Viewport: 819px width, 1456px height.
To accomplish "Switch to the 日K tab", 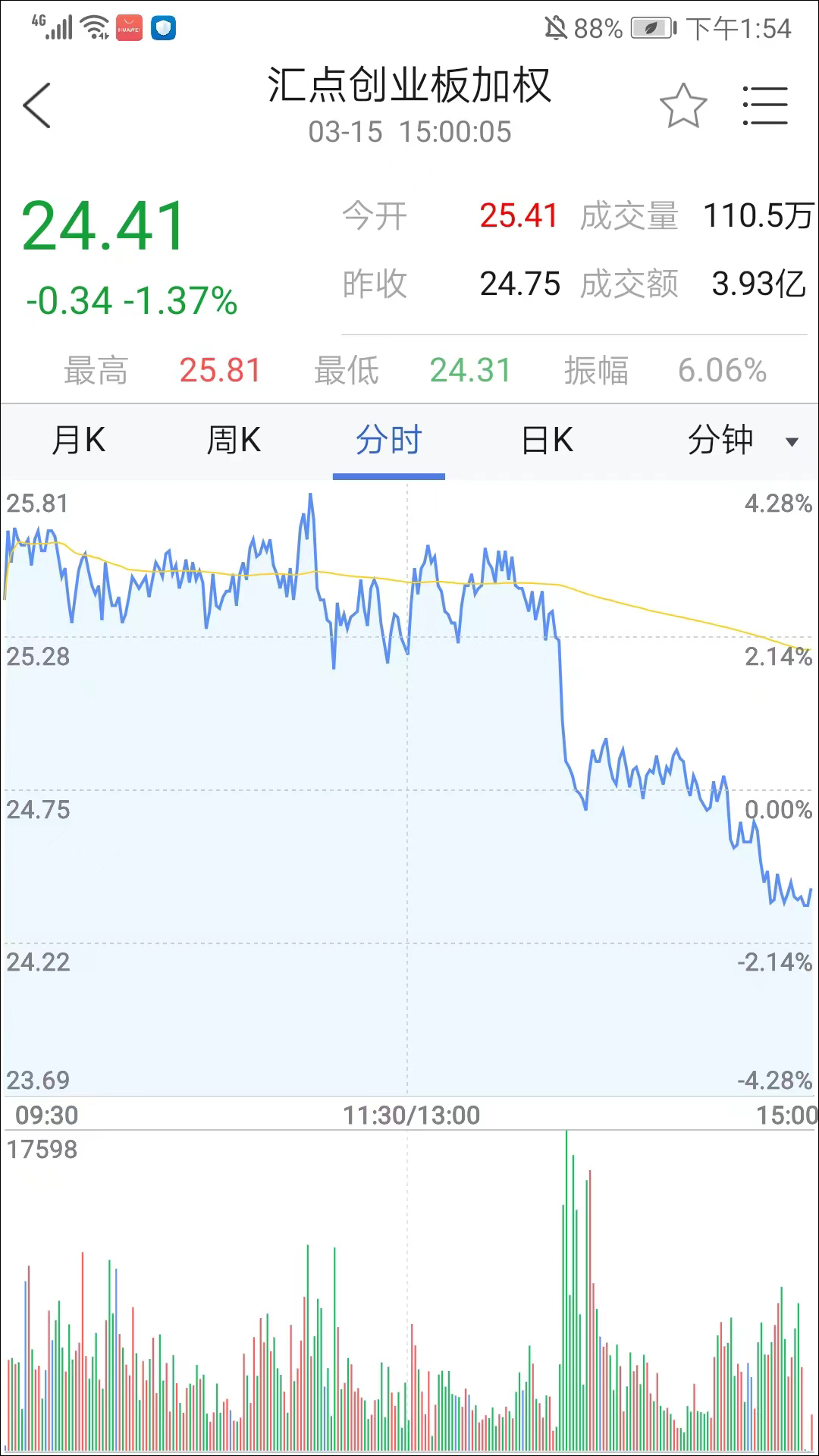I will (547, 441).
